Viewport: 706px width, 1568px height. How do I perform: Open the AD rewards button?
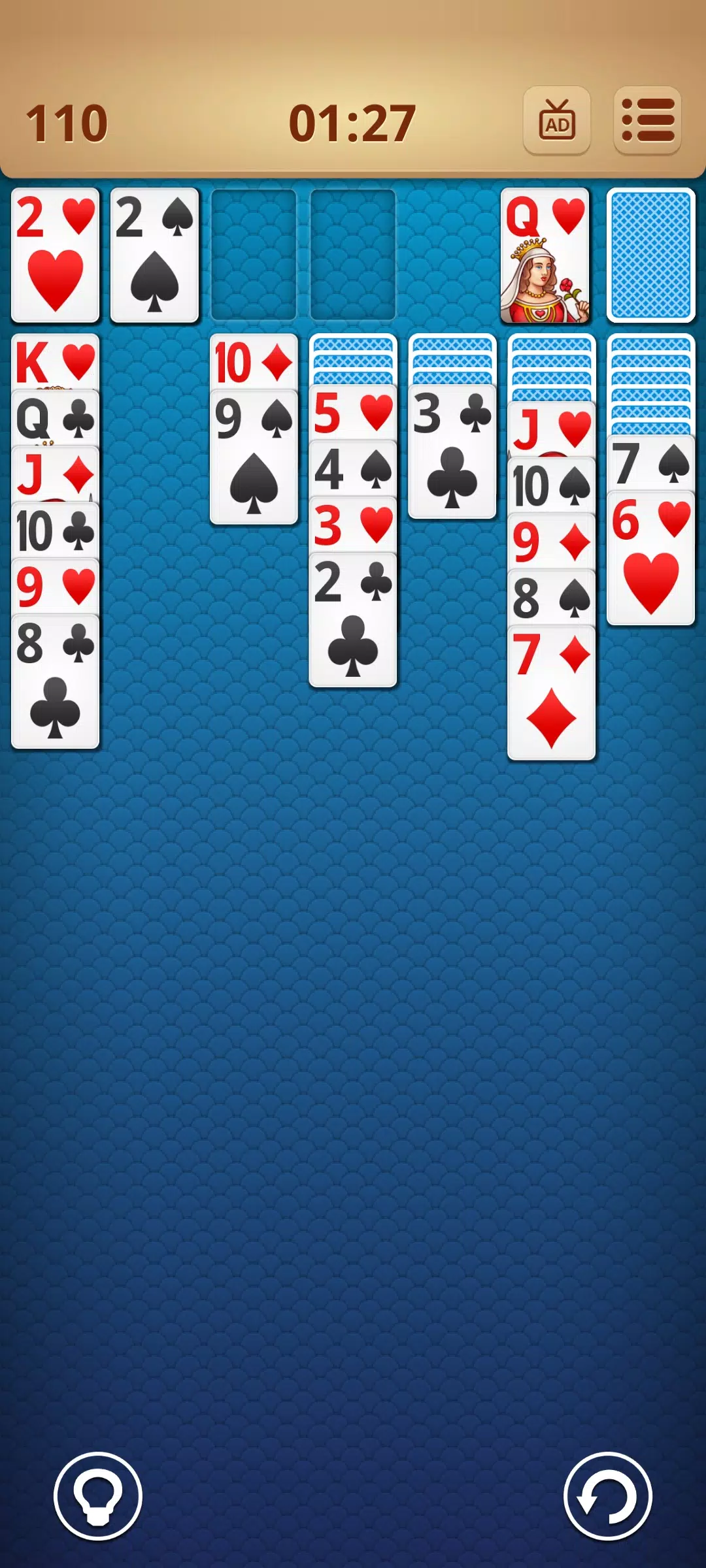[x=557, y=121]
